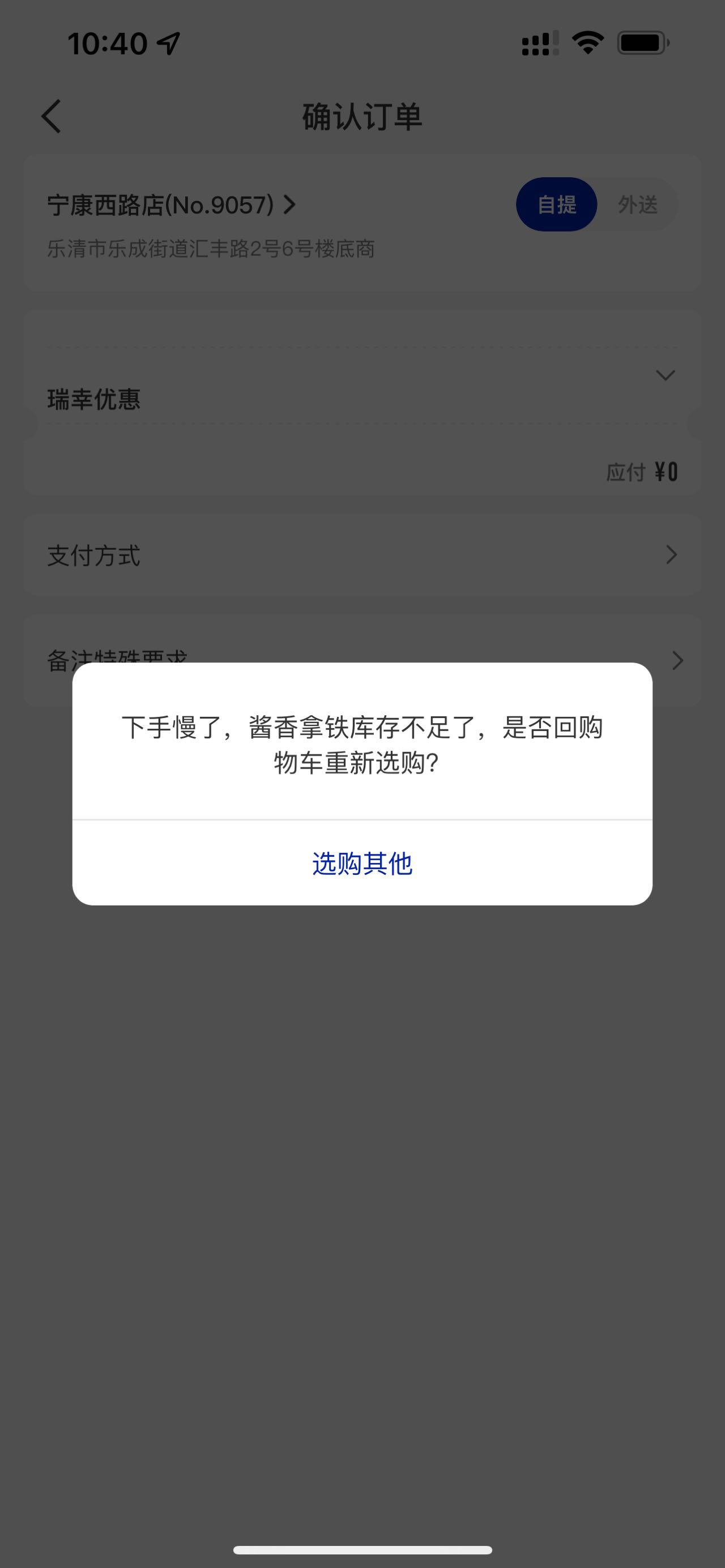Open 支付方式 payment method row
This screenshot has width=725, height=1568.
362,554
